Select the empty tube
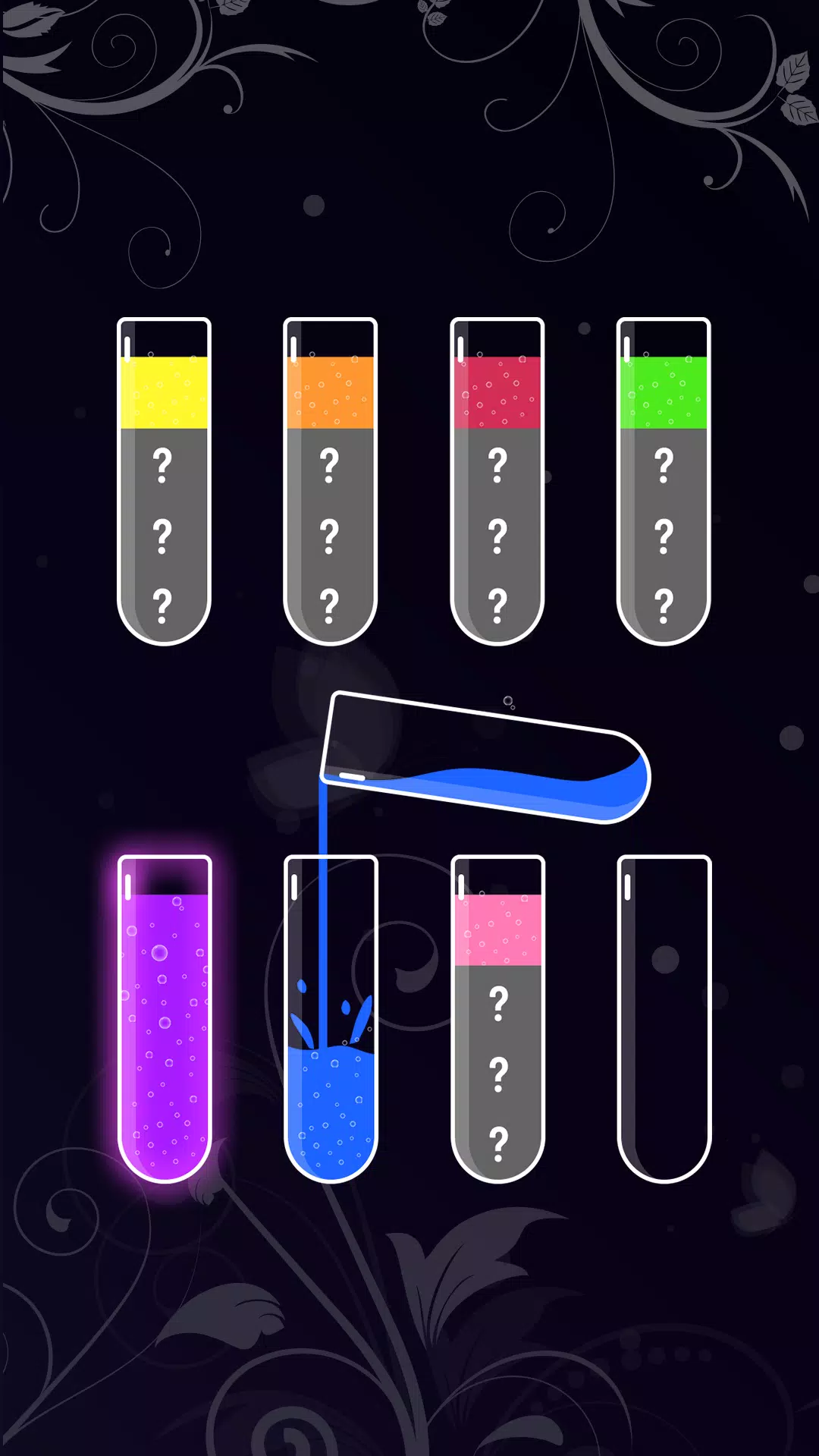This screenshot has width=819, height=1456. click(x=664, y=1018)
